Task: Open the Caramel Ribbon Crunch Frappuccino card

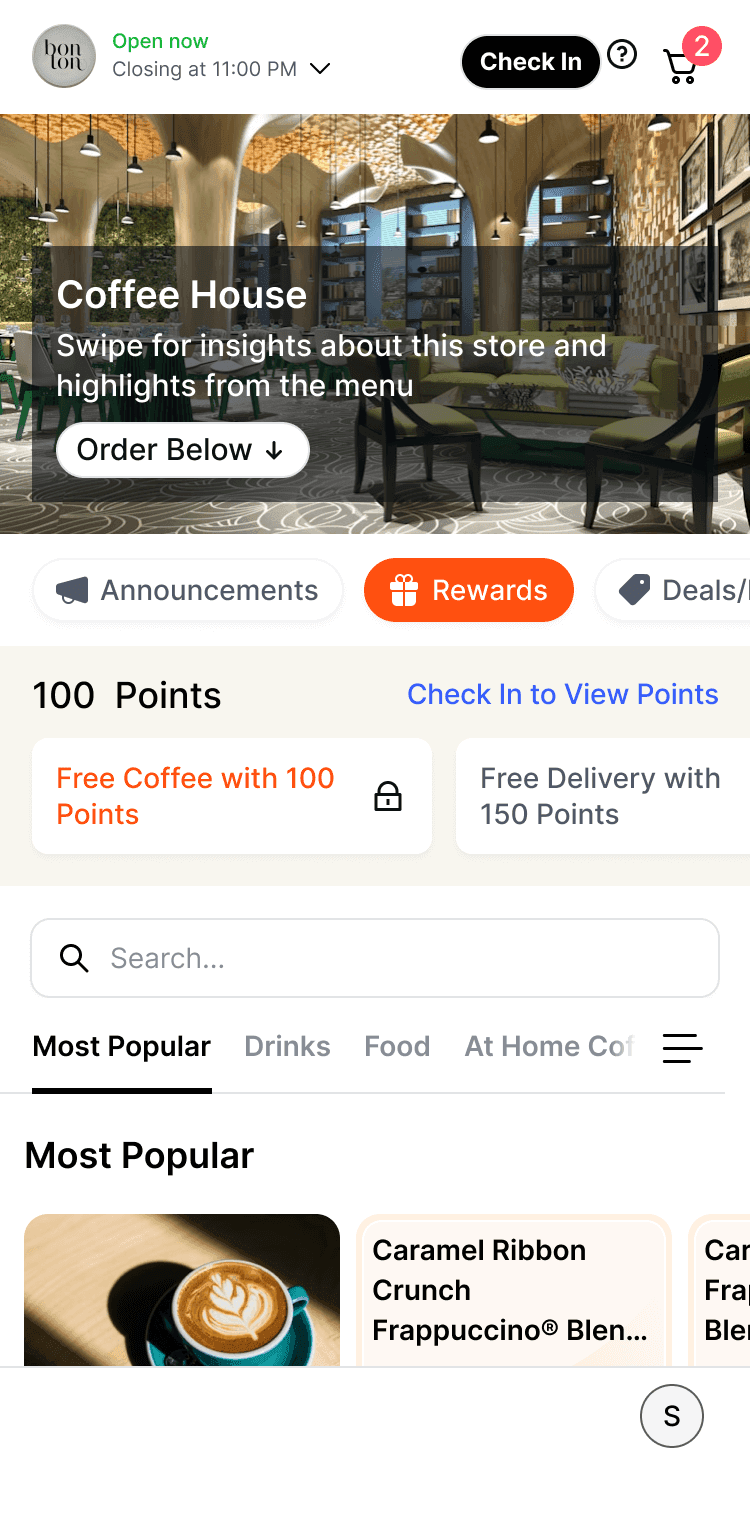Action: [513, 1290]
